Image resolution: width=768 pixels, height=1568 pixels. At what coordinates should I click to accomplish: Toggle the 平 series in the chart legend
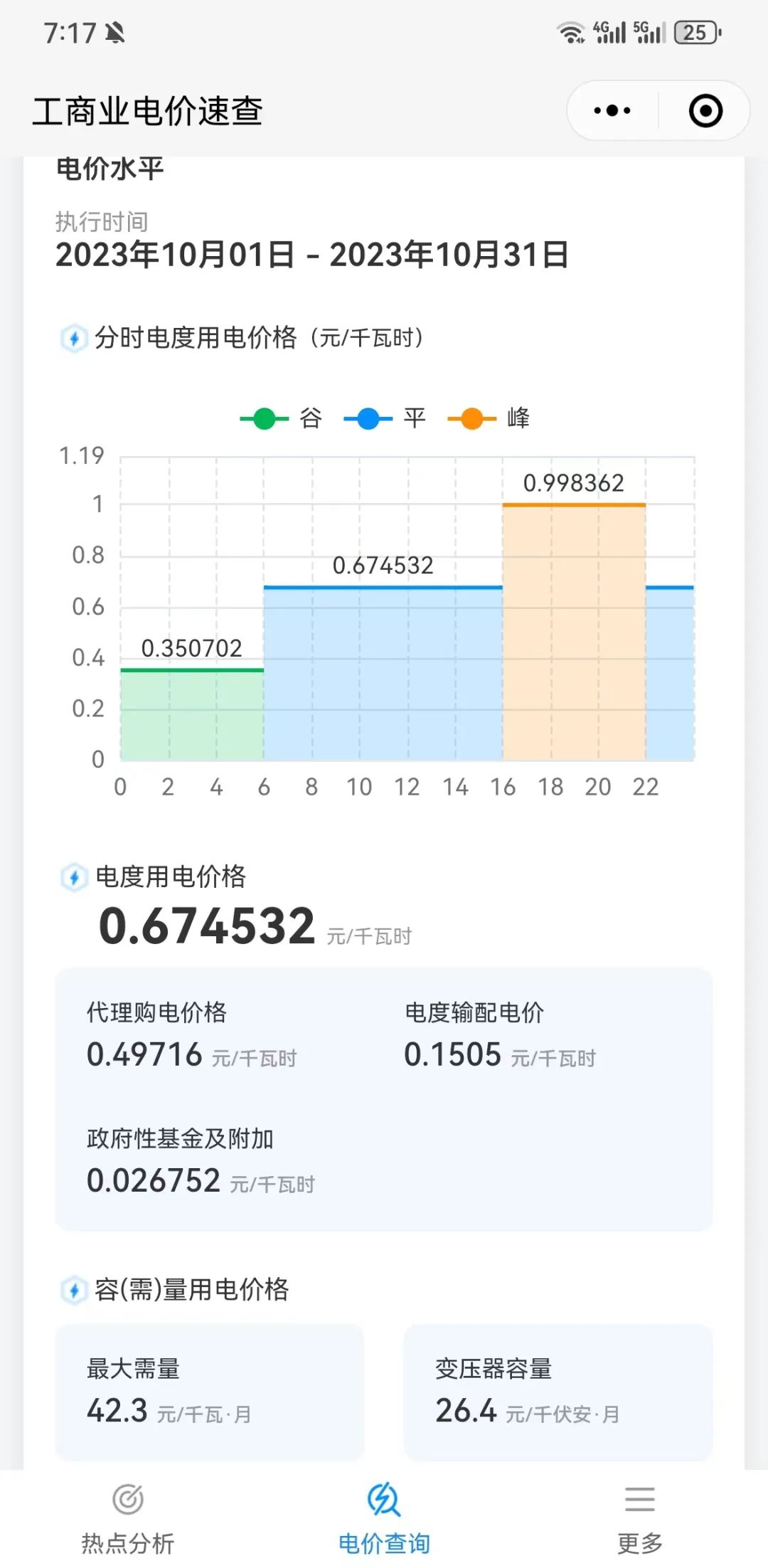click(x=385, y=418)
